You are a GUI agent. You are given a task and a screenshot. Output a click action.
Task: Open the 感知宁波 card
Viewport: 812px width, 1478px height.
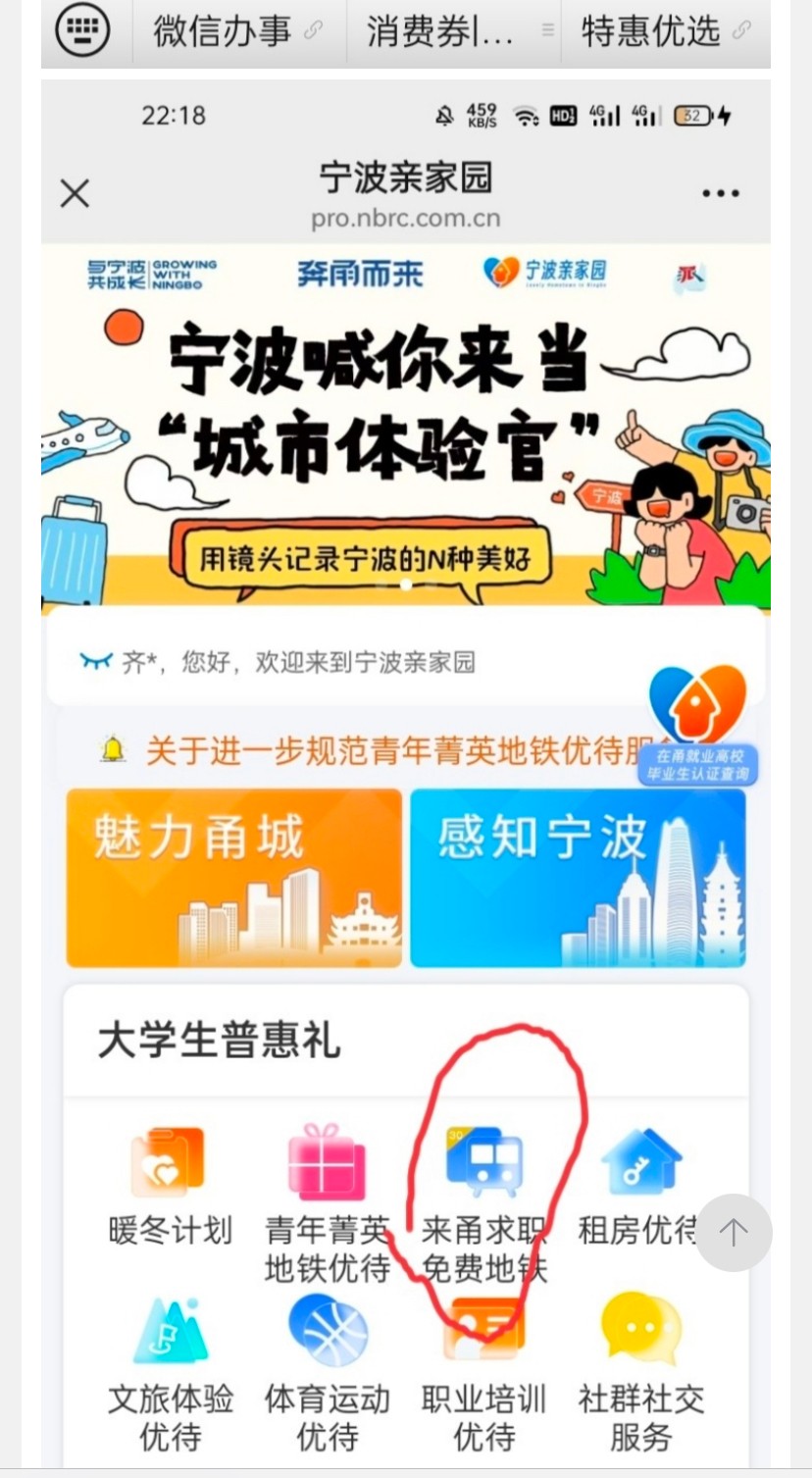578,878
